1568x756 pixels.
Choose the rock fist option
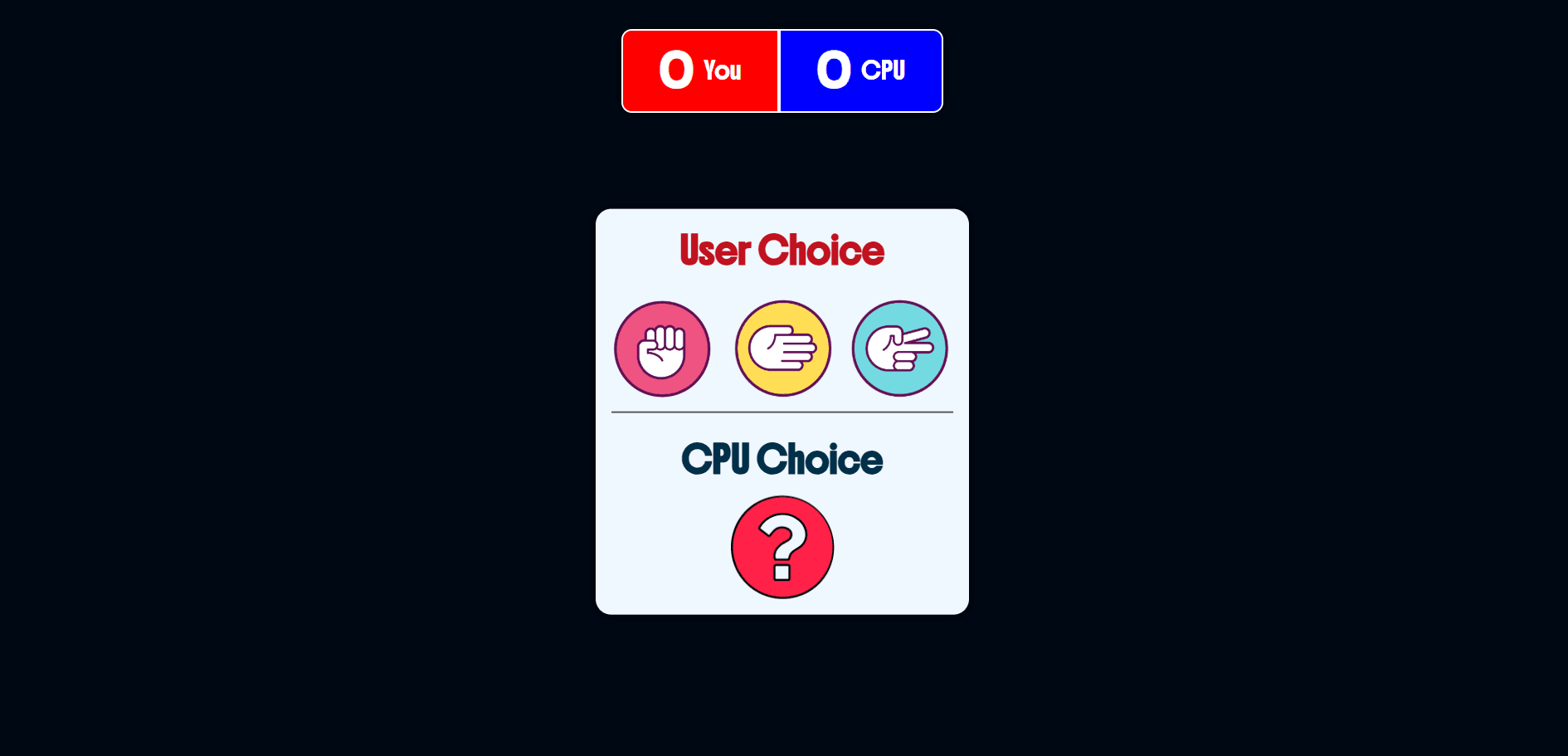tap(662, 349)
